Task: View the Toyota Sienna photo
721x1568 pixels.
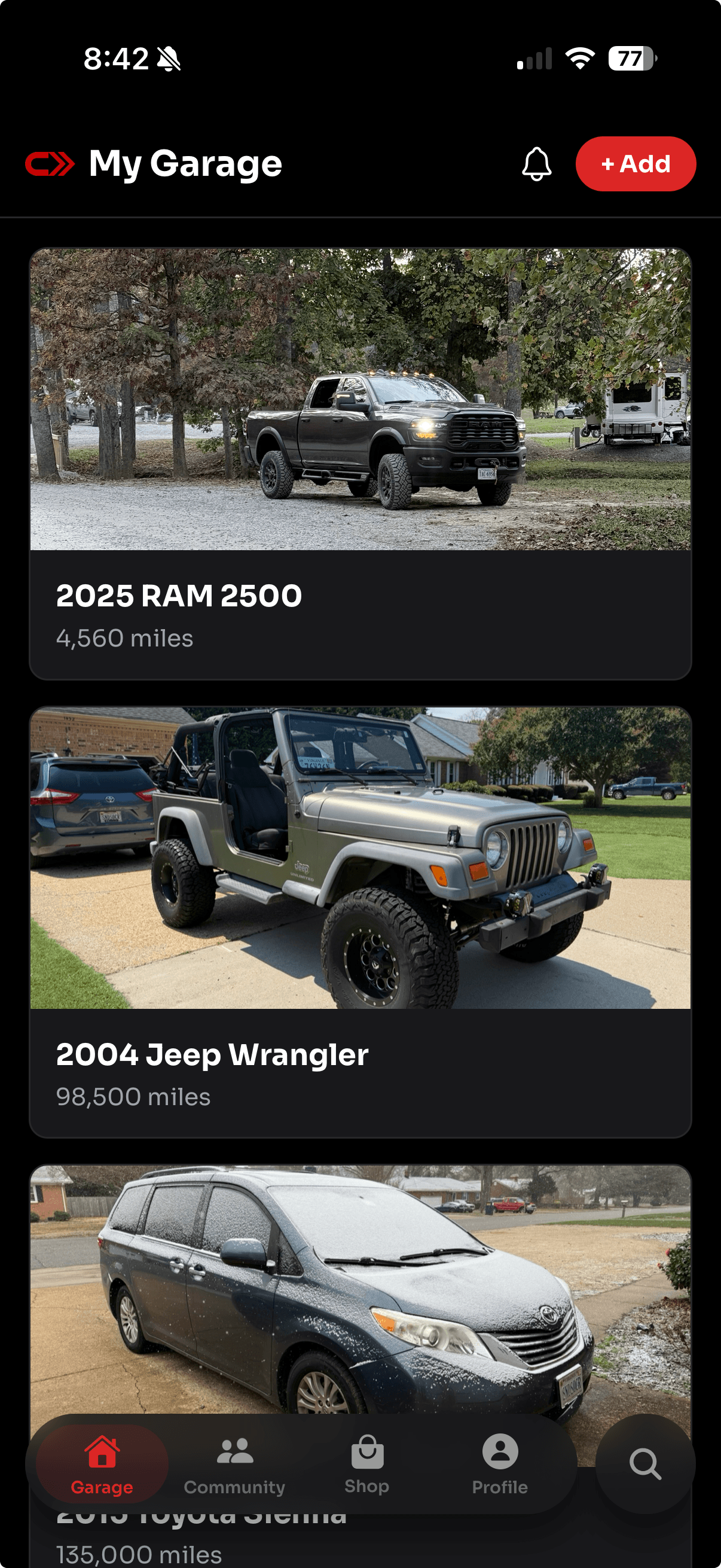Action: pos(360,1279)
